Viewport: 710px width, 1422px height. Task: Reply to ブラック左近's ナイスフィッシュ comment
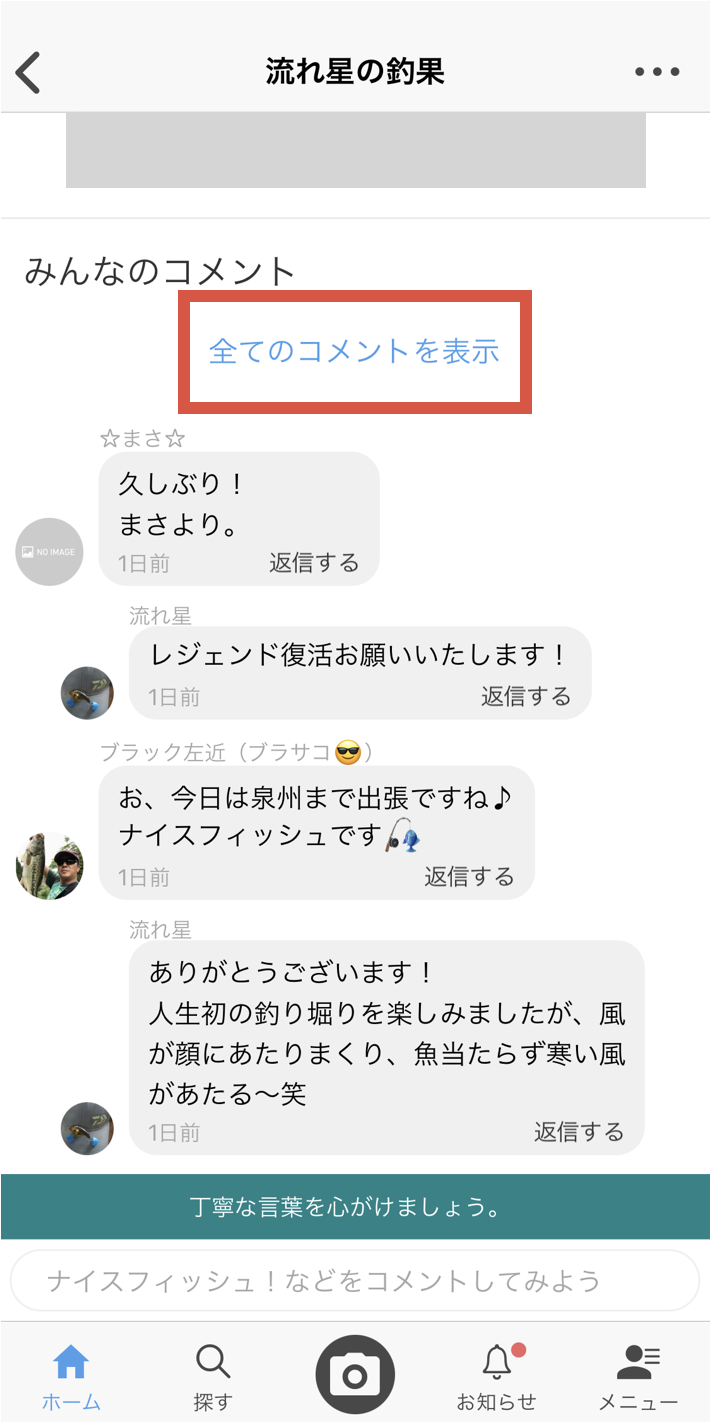[469, 877]
